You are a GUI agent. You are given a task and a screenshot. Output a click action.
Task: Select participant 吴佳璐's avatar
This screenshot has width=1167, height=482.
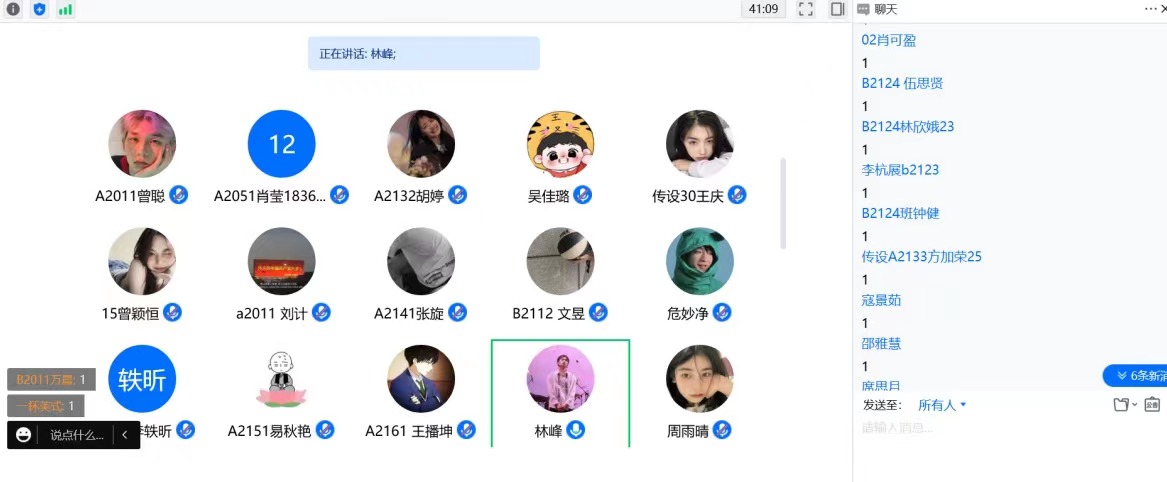point(560,144)
